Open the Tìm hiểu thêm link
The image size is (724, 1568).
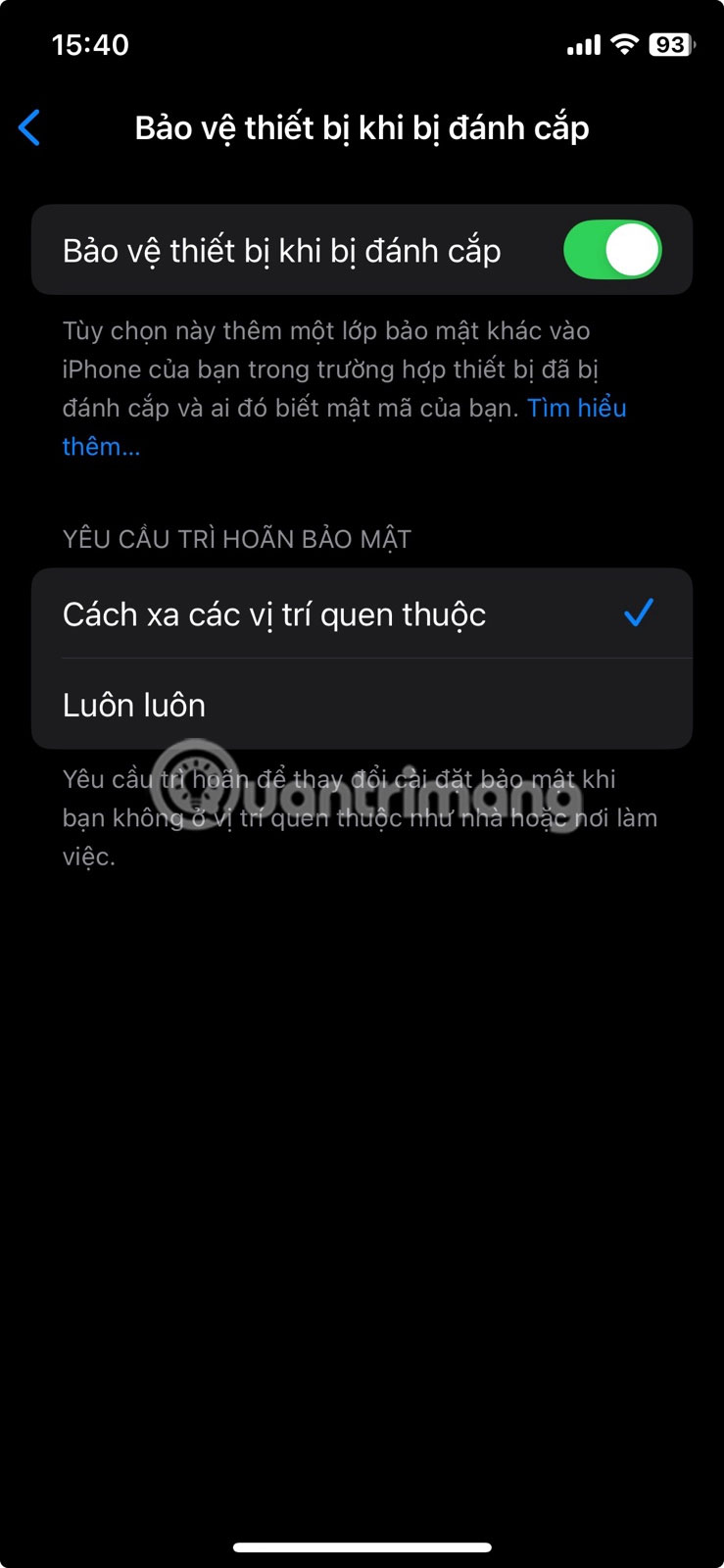pos(576,409)
